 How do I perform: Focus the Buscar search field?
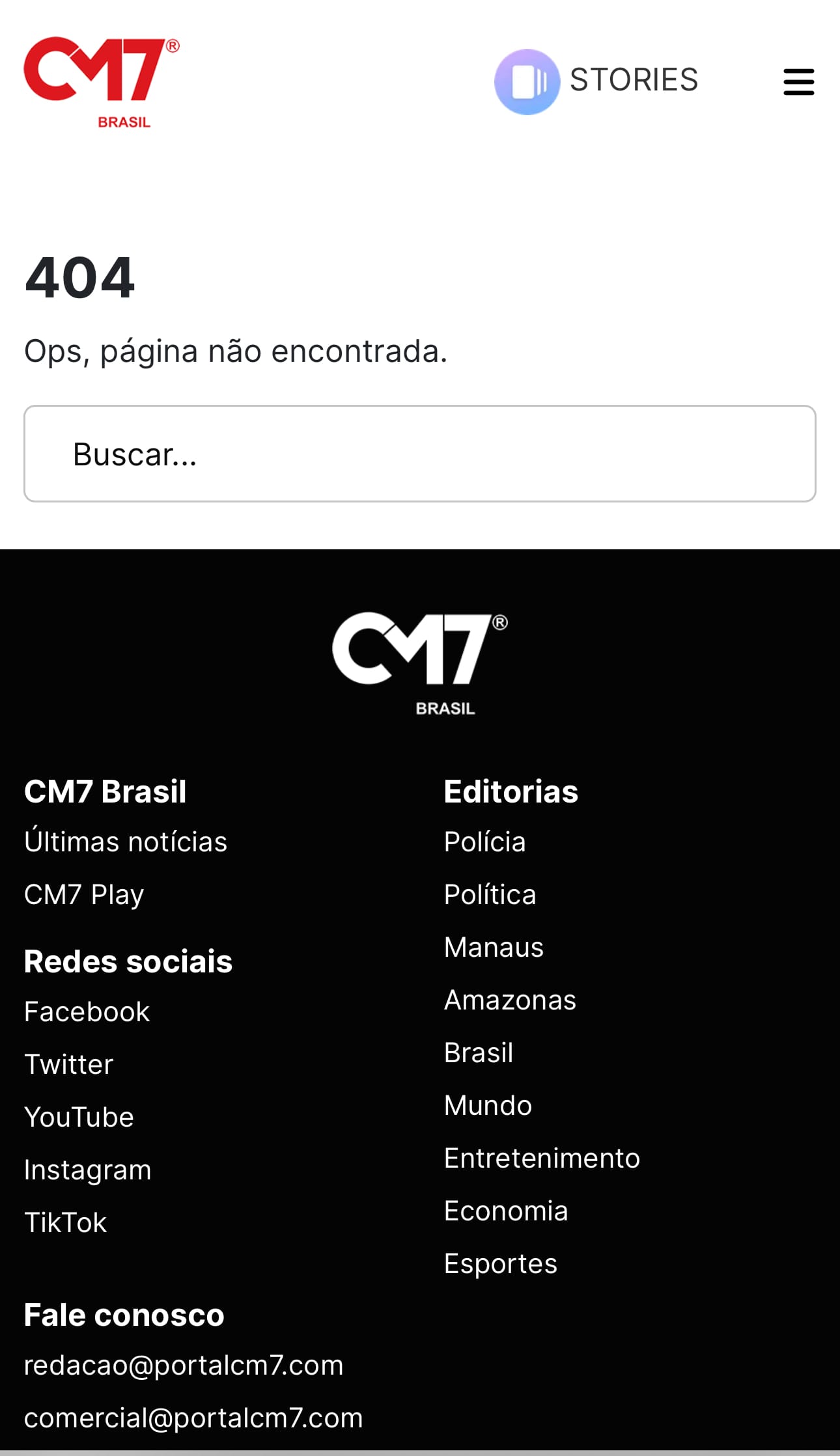pyautogui.click(x=420, y=454)
